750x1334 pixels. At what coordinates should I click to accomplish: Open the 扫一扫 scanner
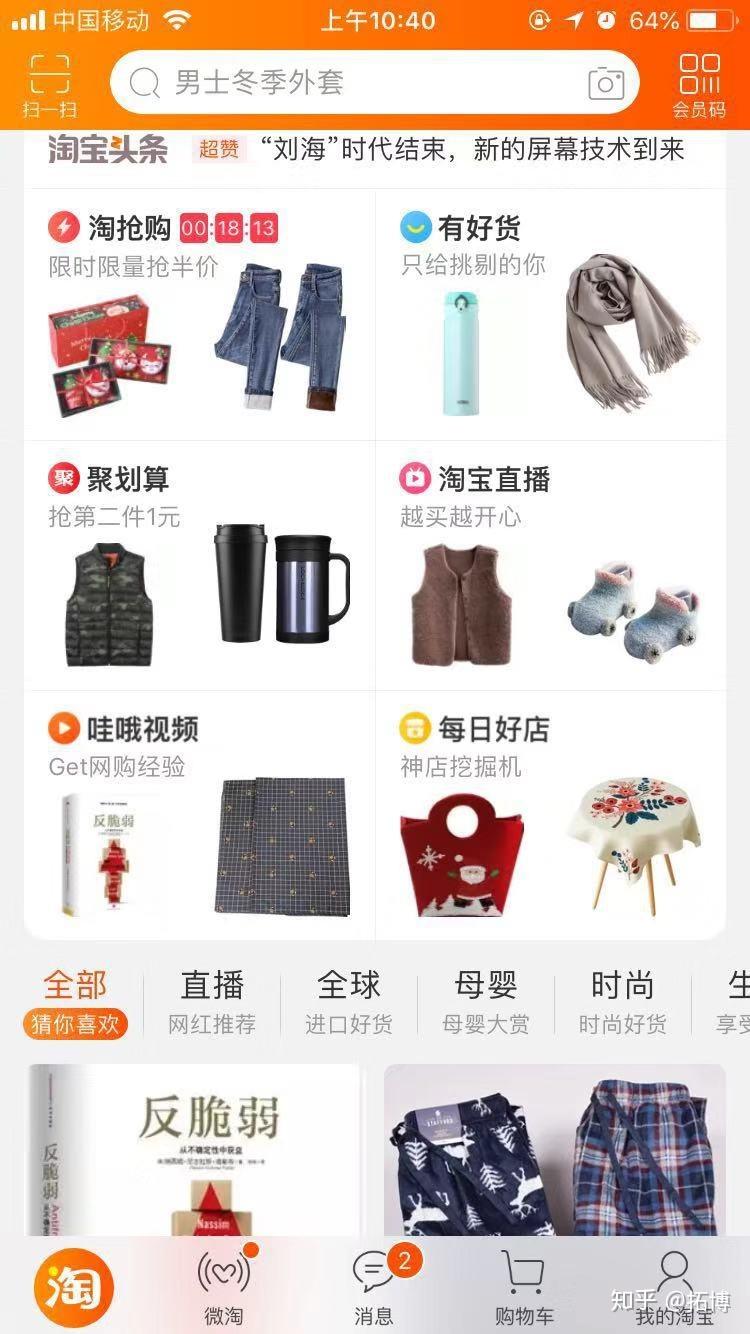49,84
